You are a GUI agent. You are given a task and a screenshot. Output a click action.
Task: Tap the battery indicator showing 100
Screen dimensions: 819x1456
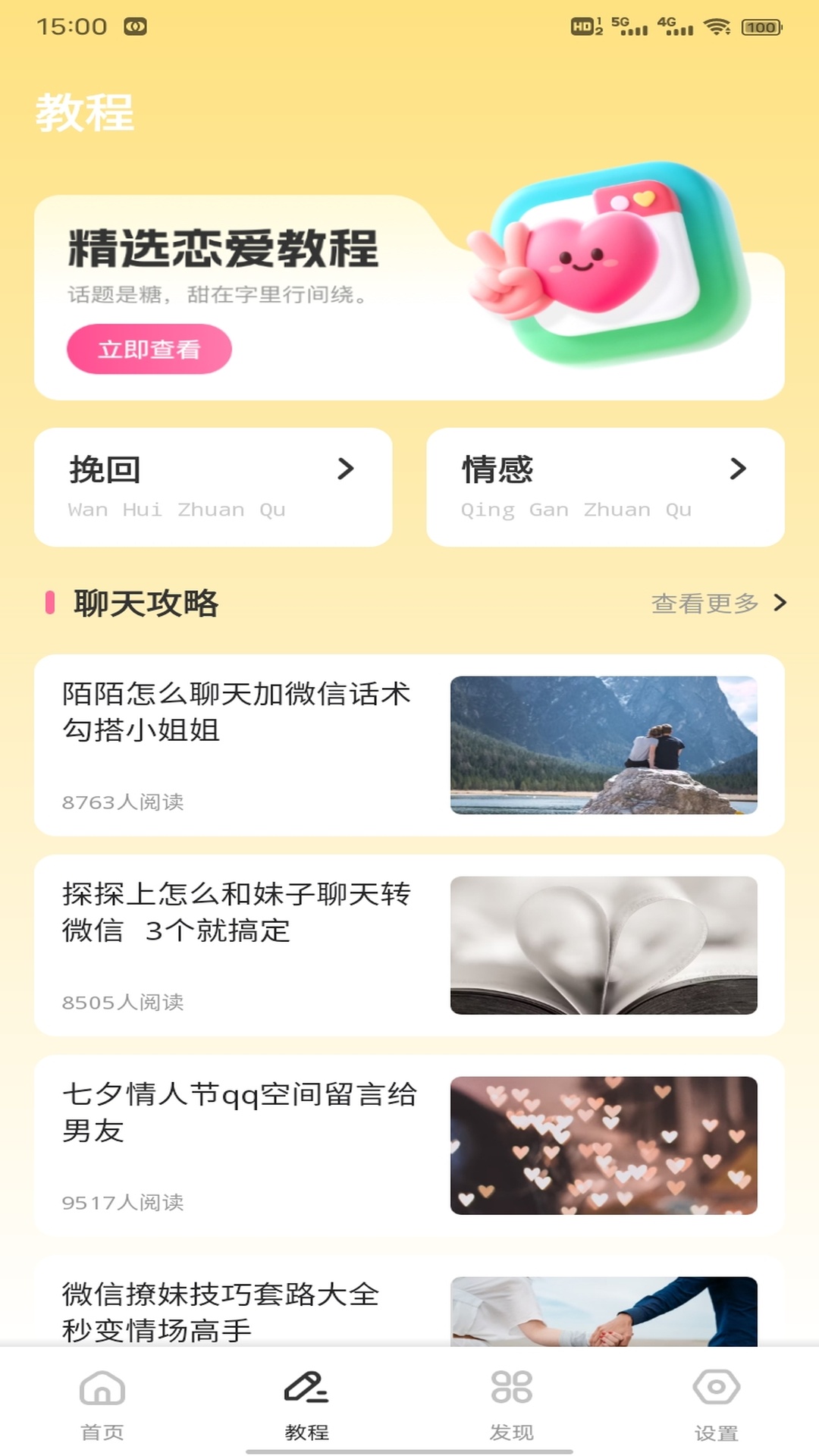tap(760, 24)
